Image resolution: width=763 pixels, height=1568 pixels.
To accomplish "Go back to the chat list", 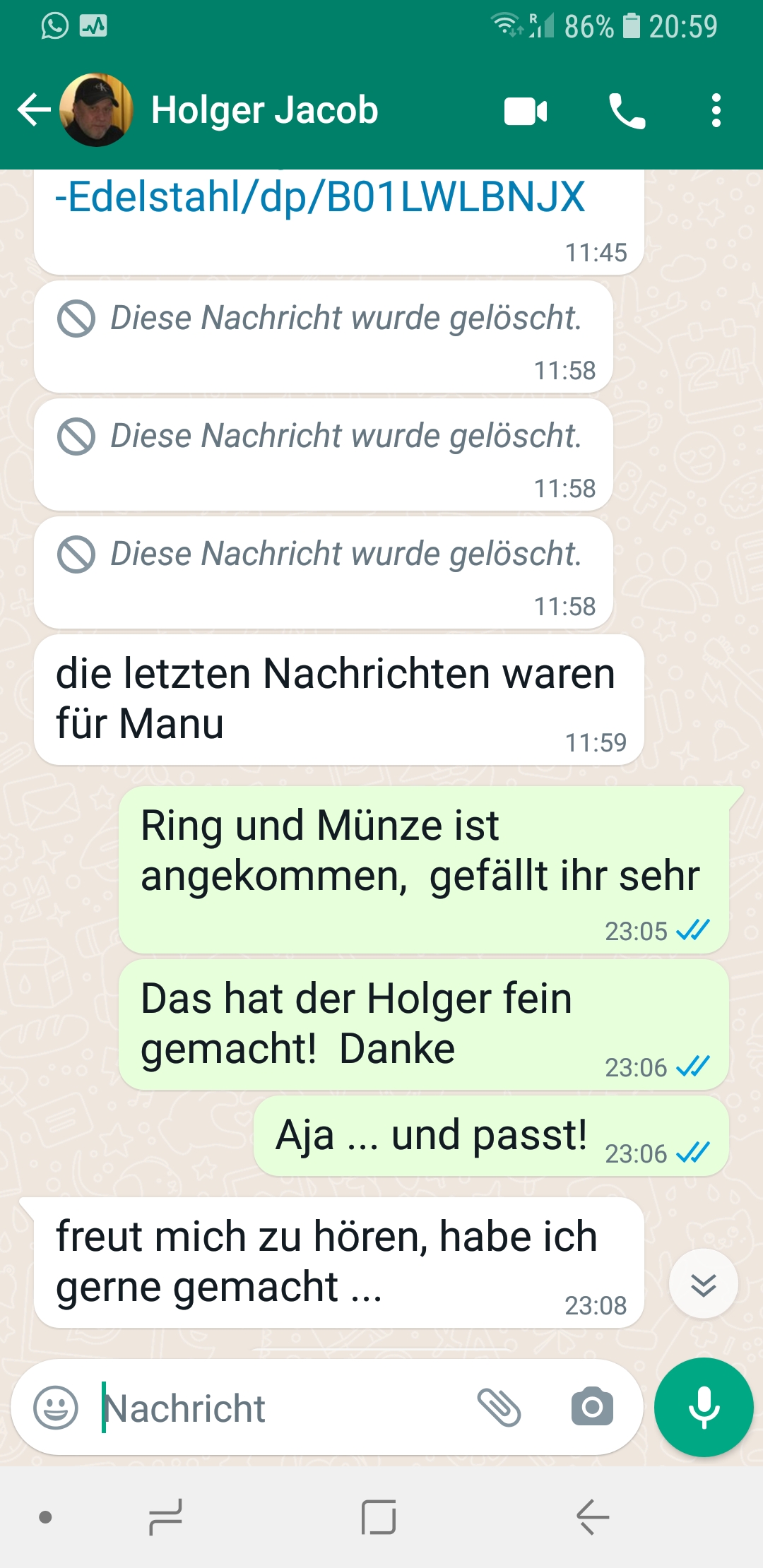I will tap(34, 110).
